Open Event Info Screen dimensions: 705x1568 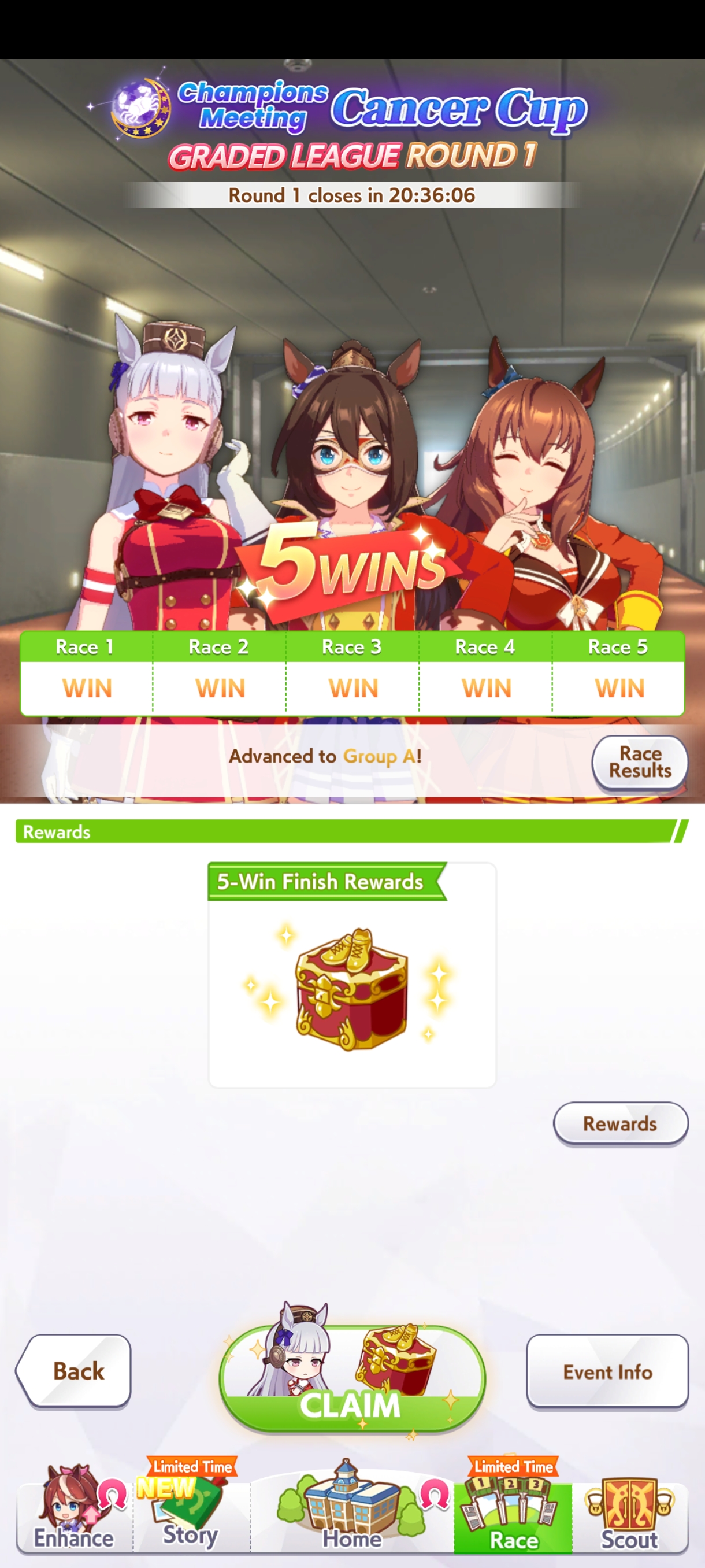coord(606,1371)
